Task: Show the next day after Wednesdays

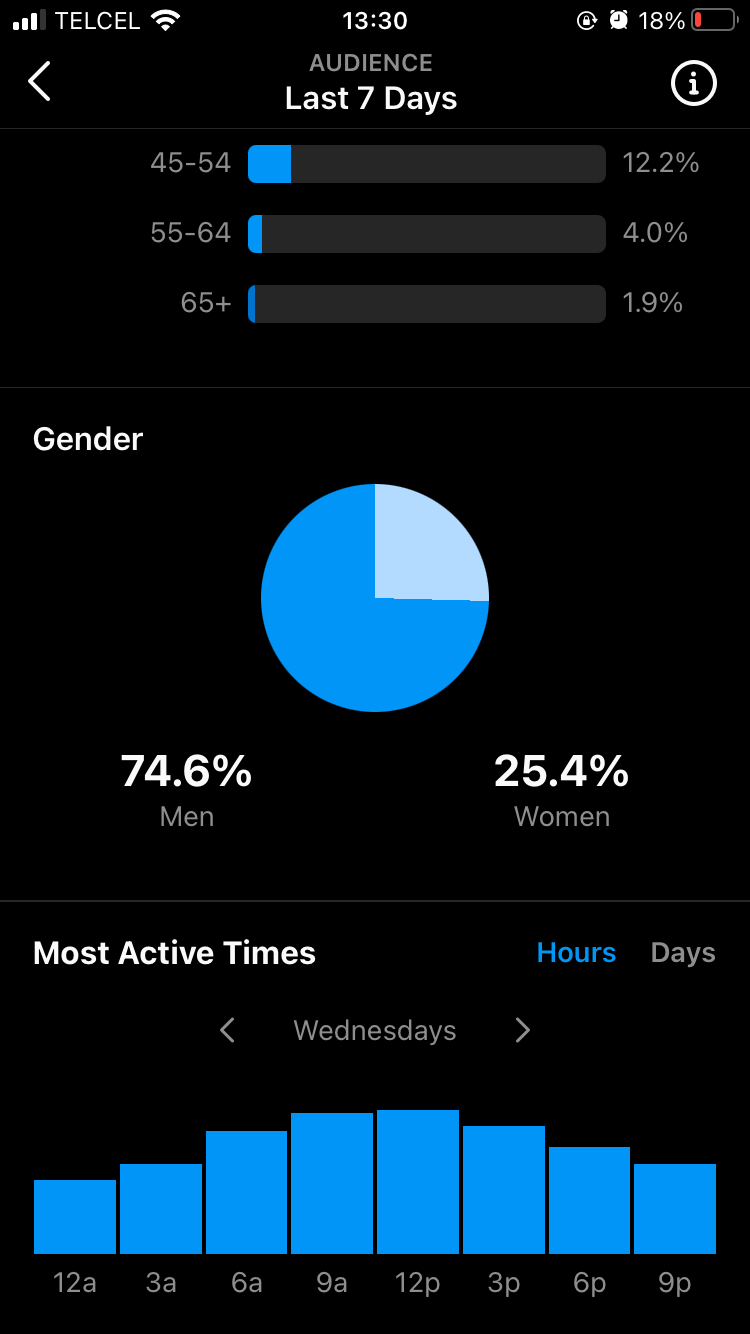Action: [x=522, y=1030]
